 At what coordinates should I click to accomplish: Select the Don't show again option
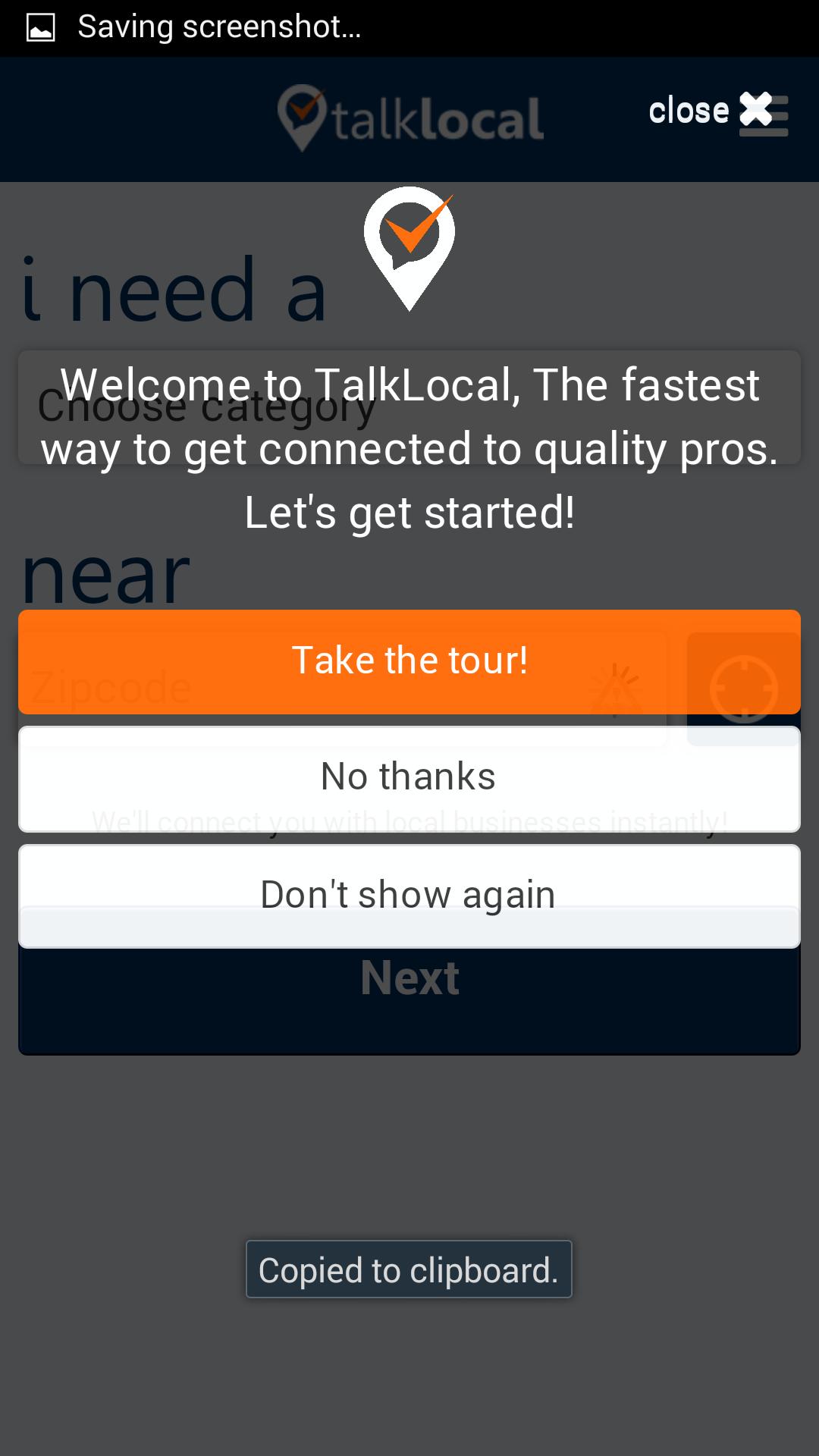pyautogui.click(x=409, y=893)
